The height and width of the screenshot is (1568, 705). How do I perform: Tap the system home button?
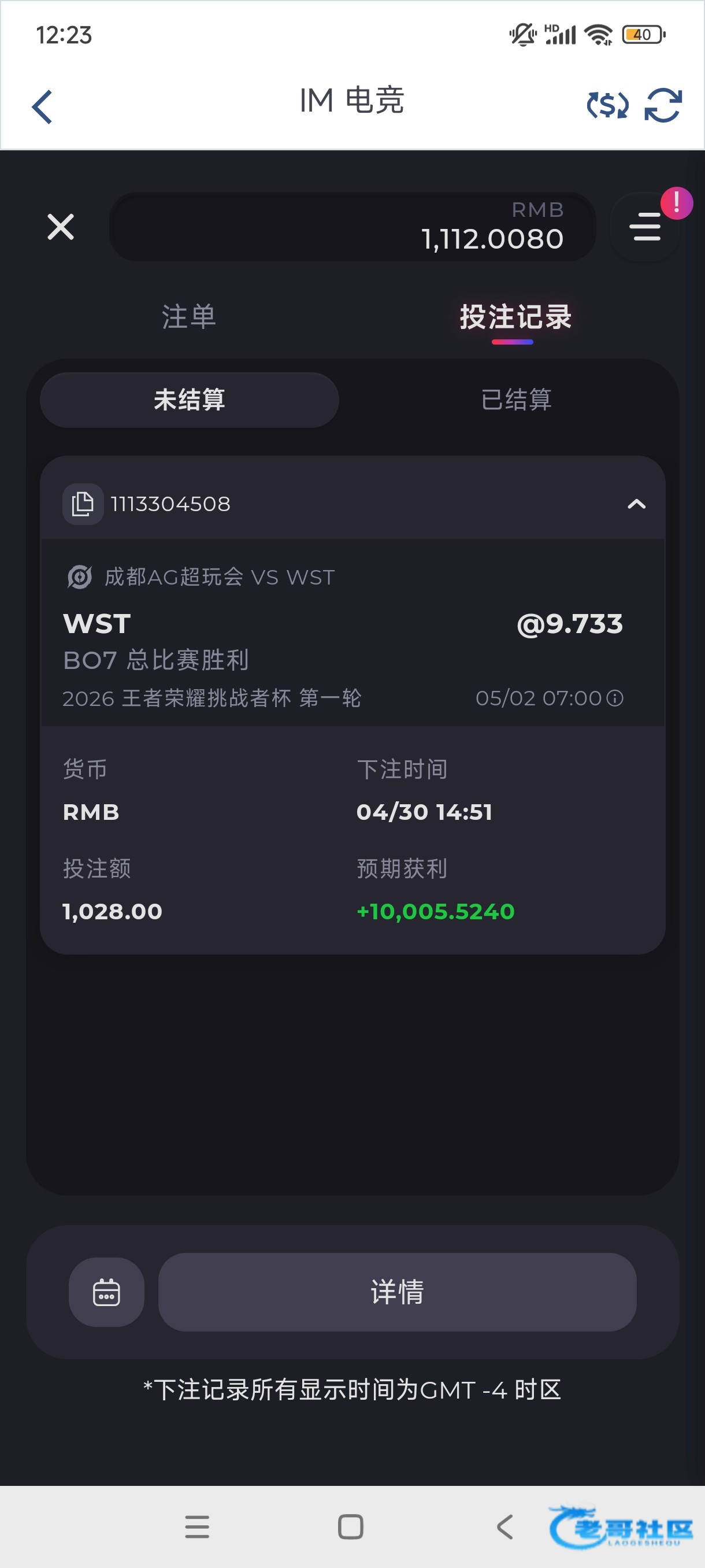[x=350, y=1526]
